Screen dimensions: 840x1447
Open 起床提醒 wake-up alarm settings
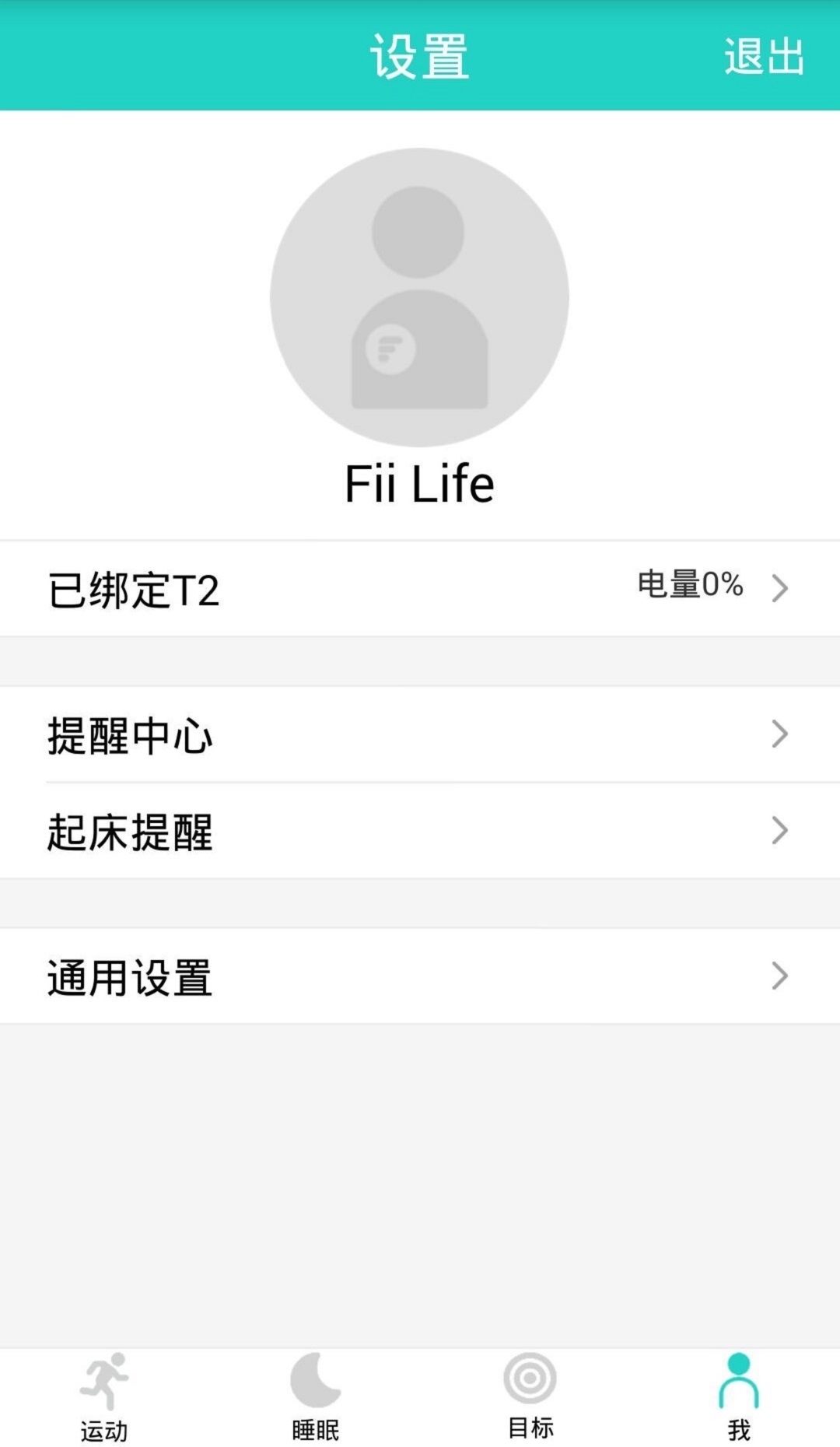(x=131, y=832)
